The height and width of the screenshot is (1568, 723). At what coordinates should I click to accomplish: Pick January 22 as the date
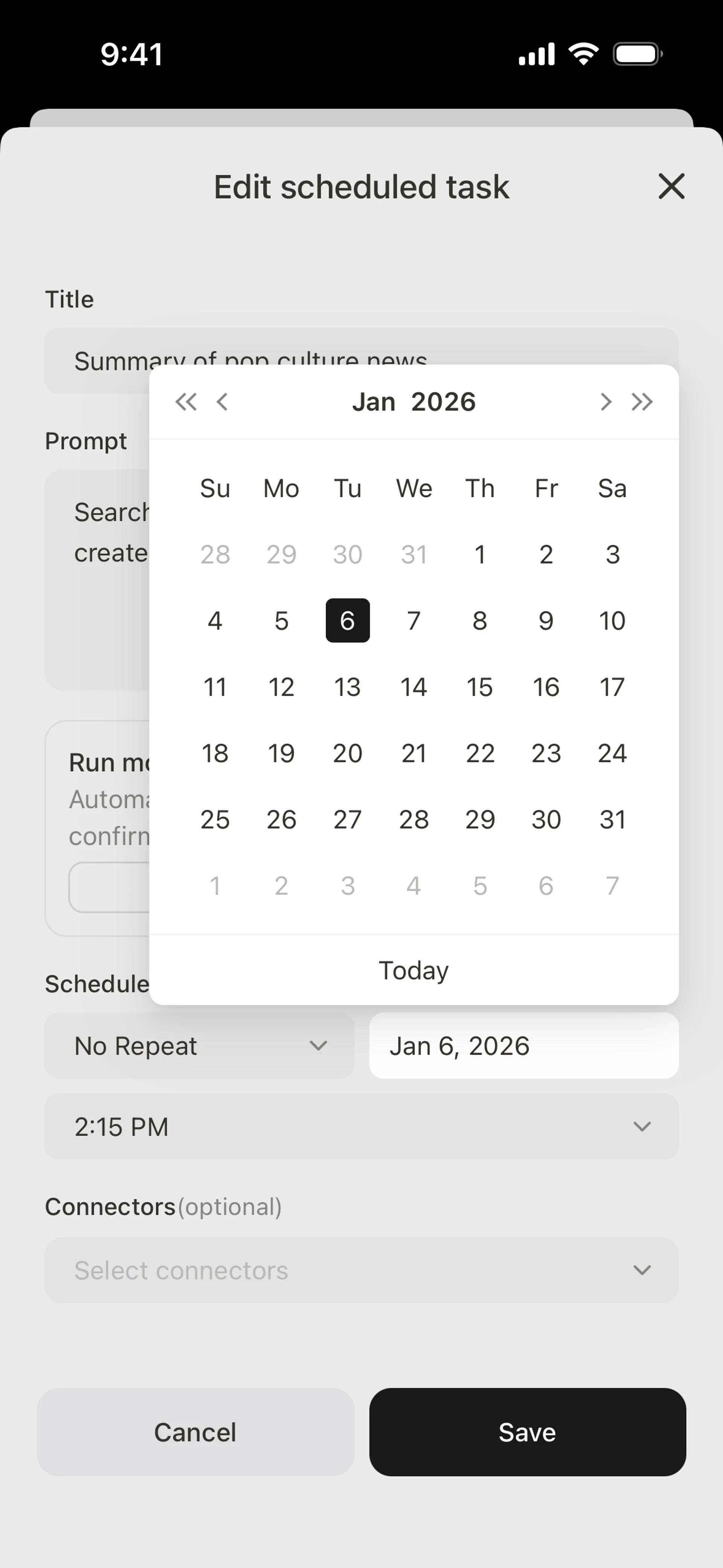pyautogui.click(x=480, y=753)
